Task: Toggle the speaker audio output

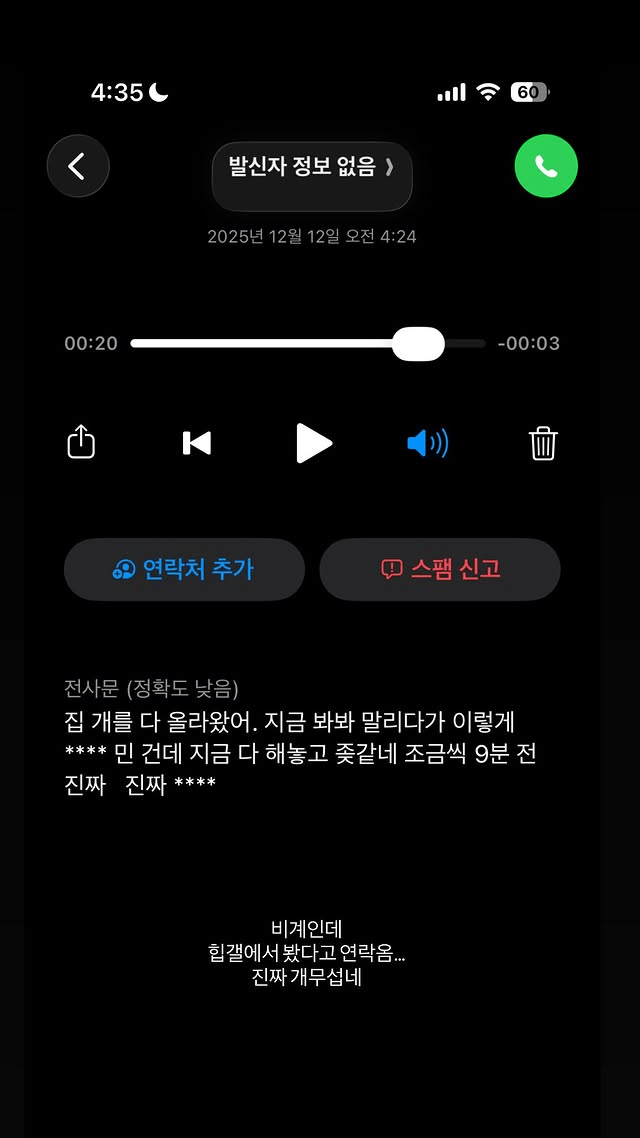Action: (x=428, y=442)
